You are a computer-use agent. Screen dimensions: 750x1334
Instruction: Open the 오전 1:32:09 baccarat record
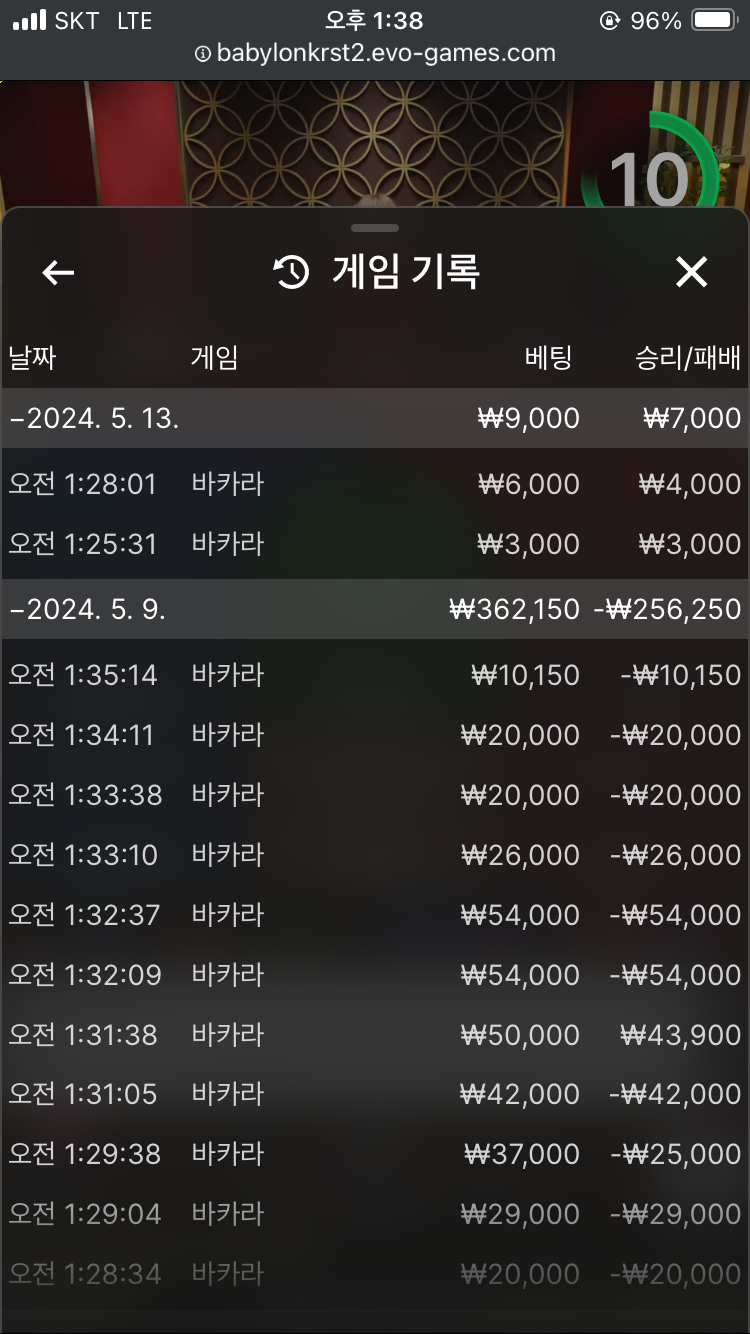pyautogui.click(x=375, y=975)
